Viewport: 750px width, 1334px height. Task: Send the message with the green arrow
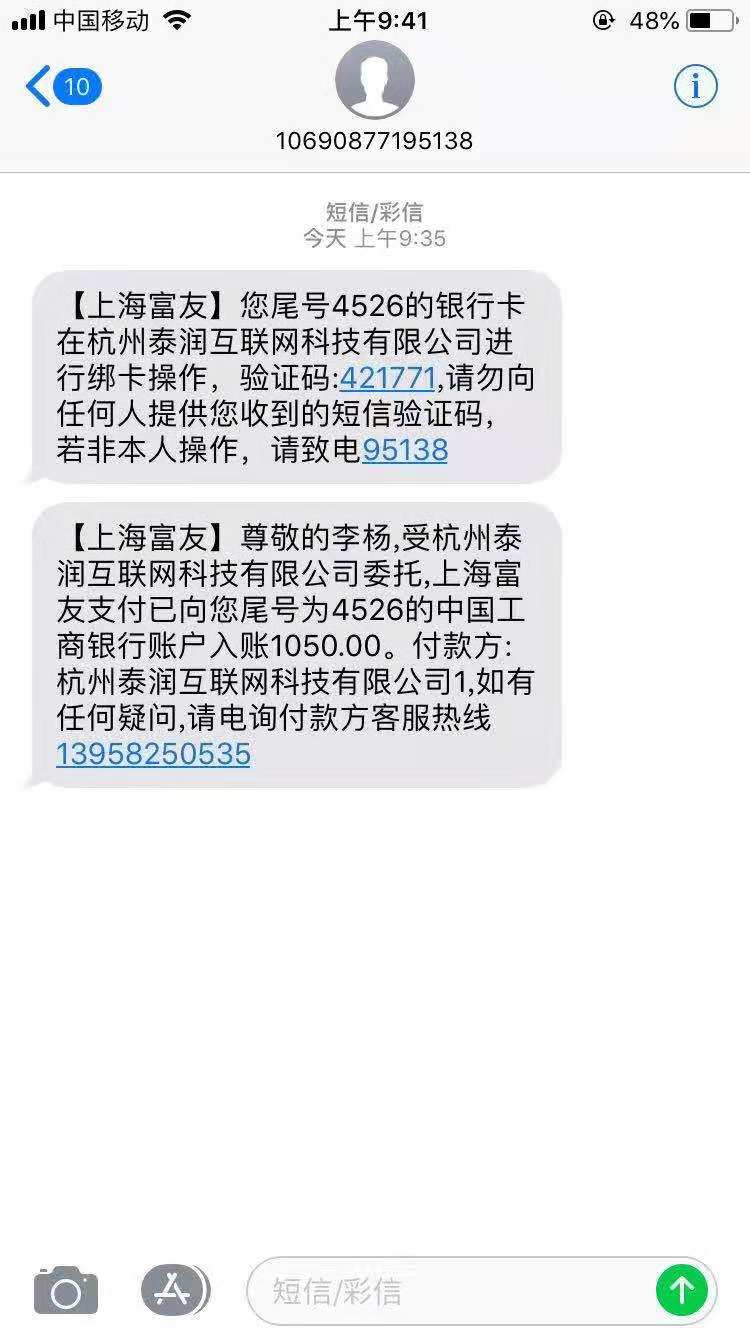(682, 1290)
